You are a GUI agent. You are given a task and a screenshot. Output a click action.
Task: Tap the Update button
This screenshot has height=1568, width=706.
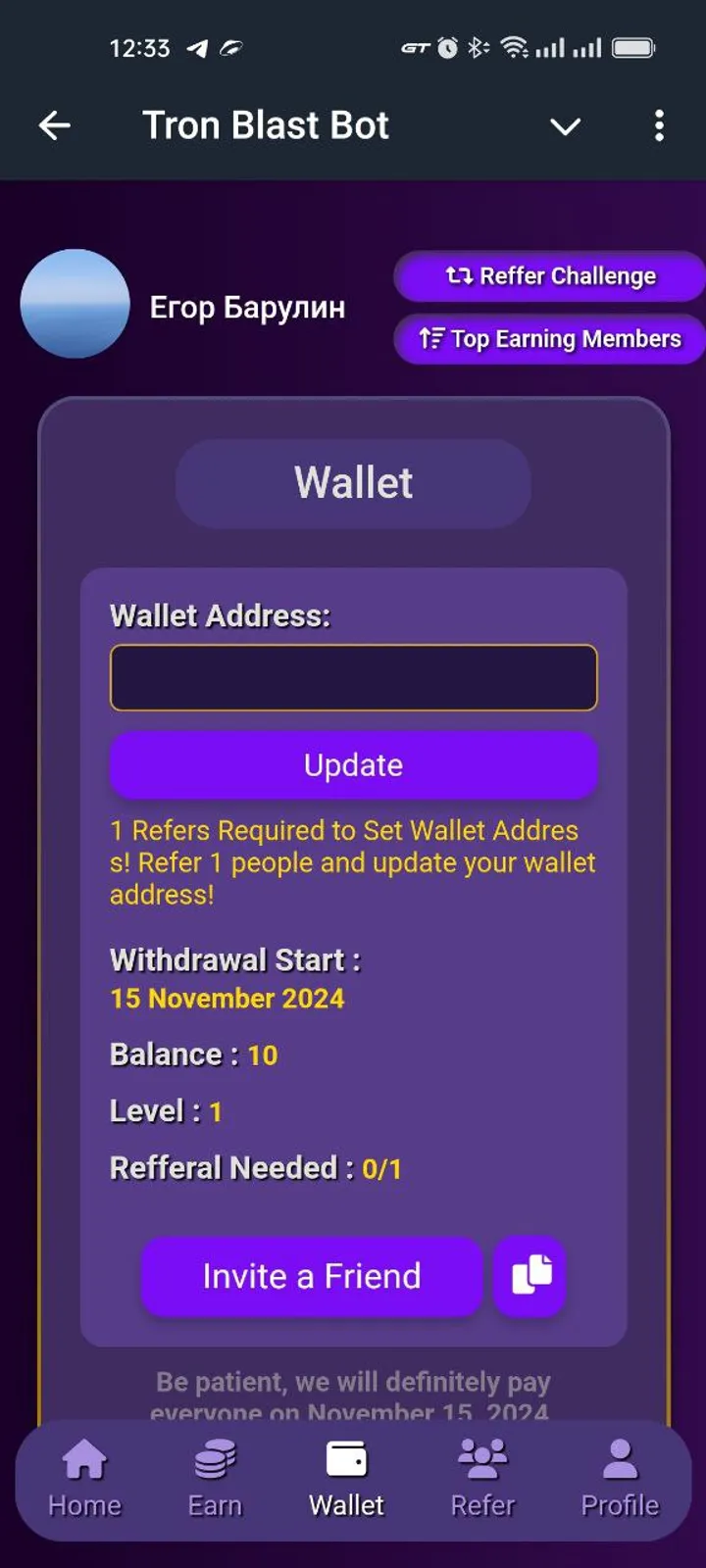point(353,765)
